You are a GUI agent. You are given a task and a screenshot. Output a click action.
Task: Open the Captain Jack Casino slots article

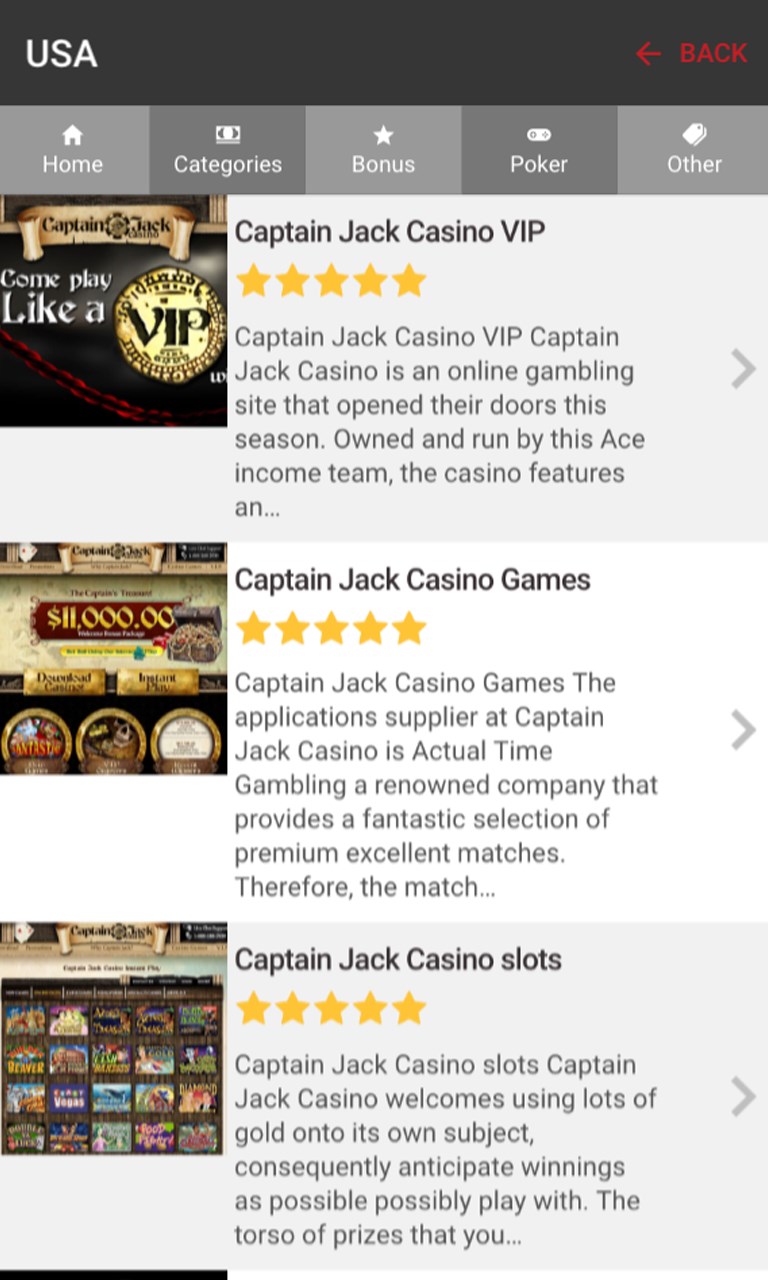pyautogui.click(x=398, y=960)
